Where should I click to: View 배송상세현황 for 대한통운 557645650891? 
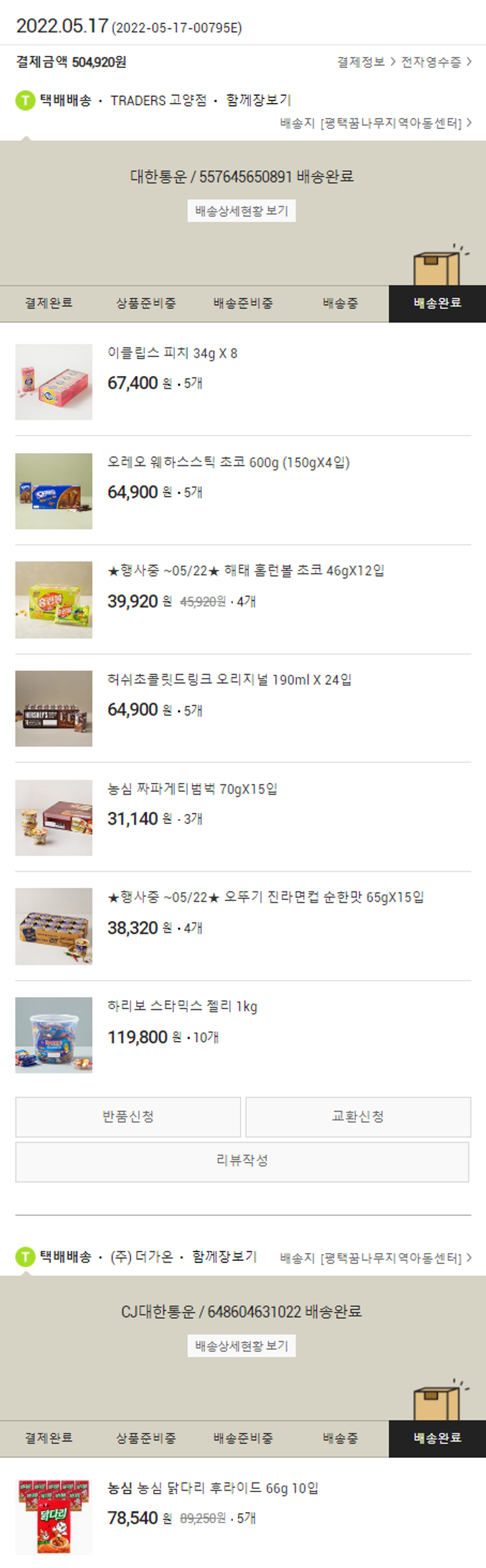(242, 211)
